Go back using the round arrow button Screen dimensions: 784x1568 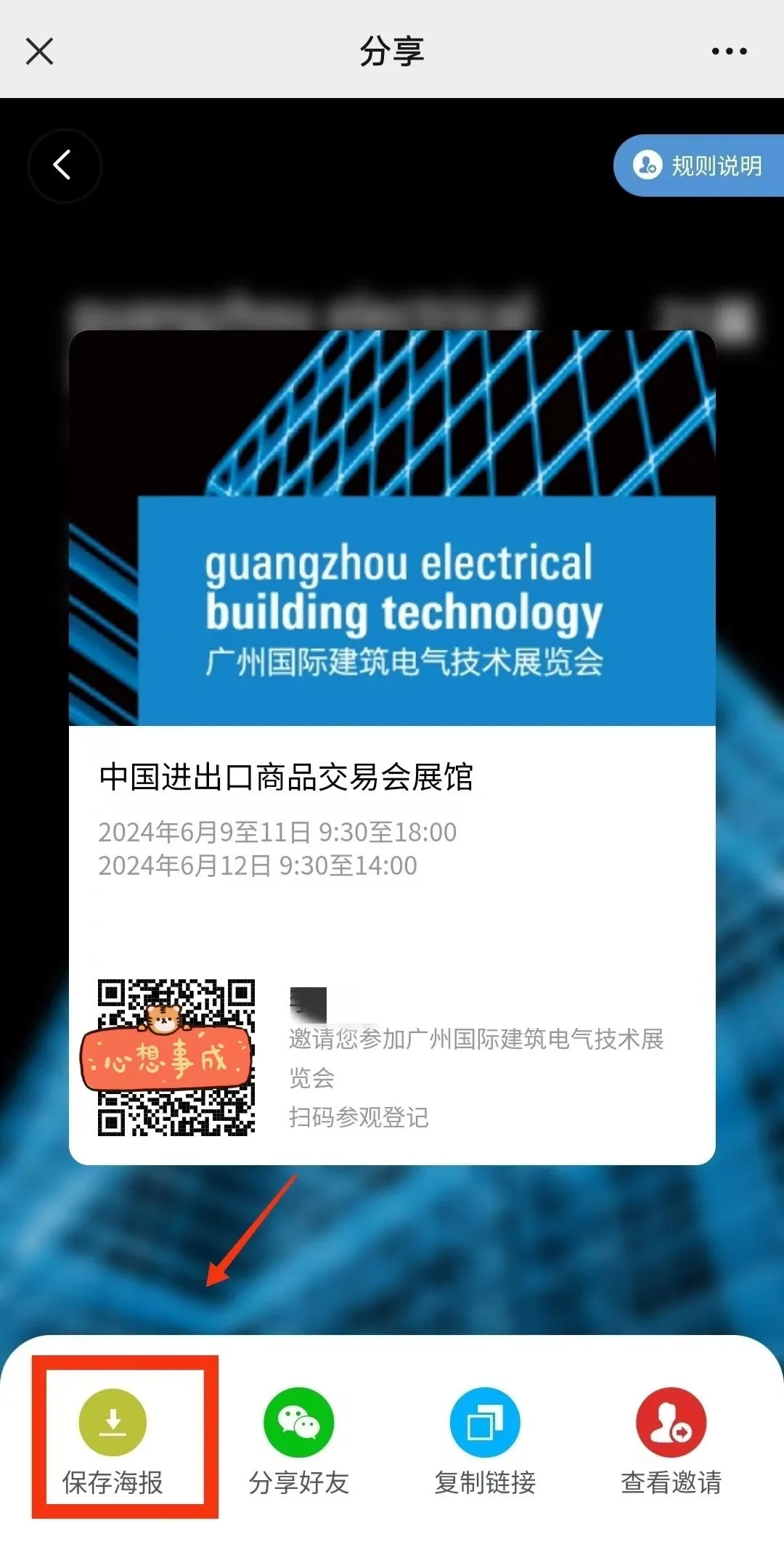click(64, 165)
